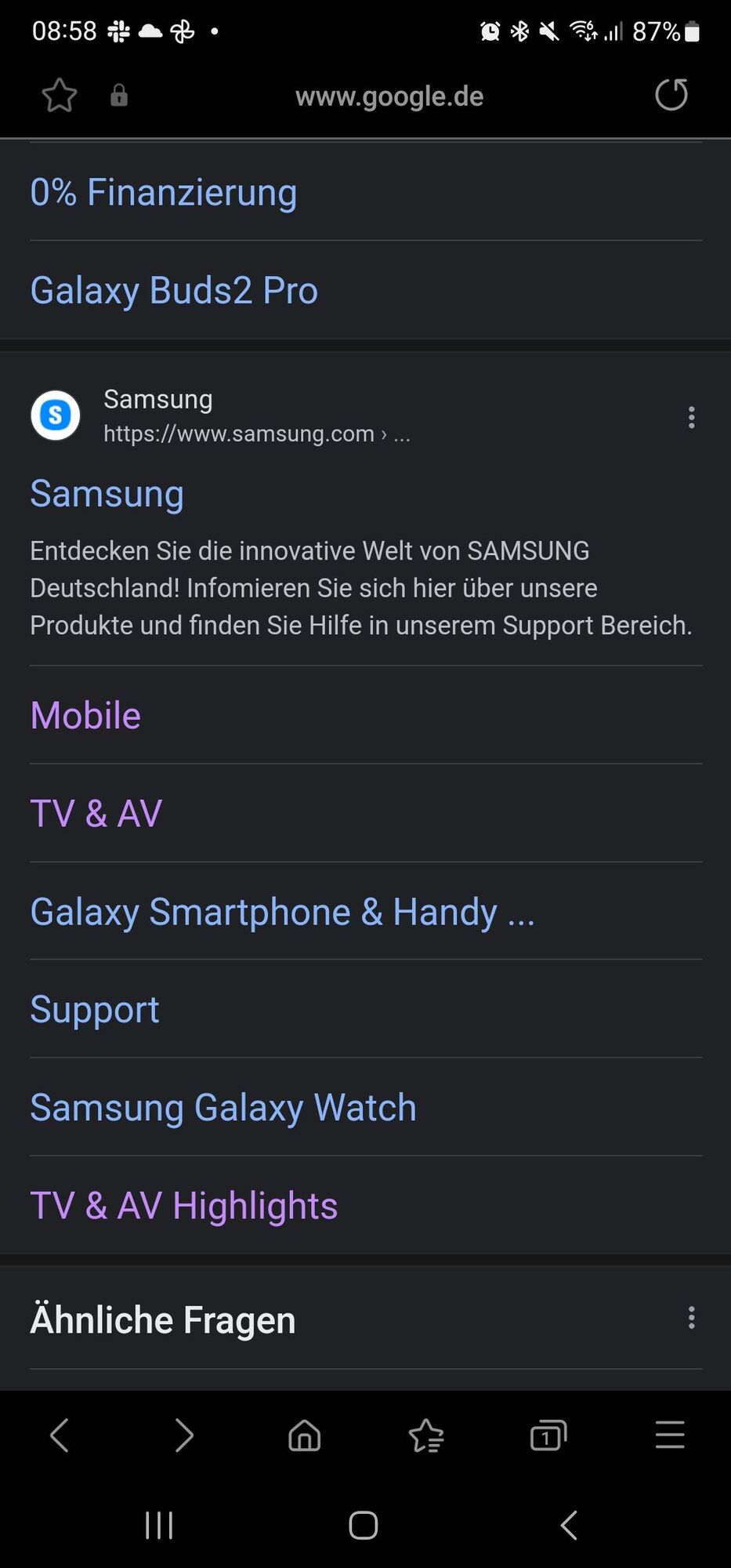Bookmark this page with the star icon

pos(60,96)
